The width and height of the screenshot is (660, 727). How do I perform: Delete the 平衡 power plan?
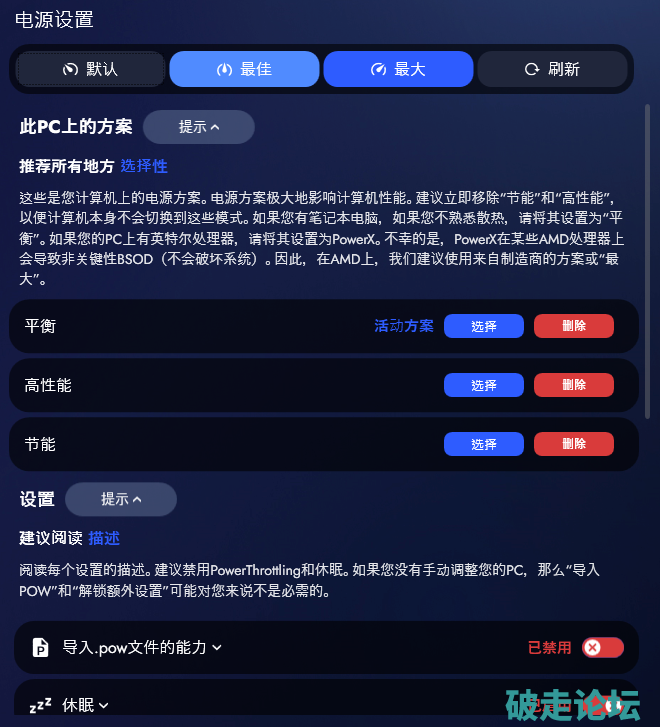click(573, 326)
